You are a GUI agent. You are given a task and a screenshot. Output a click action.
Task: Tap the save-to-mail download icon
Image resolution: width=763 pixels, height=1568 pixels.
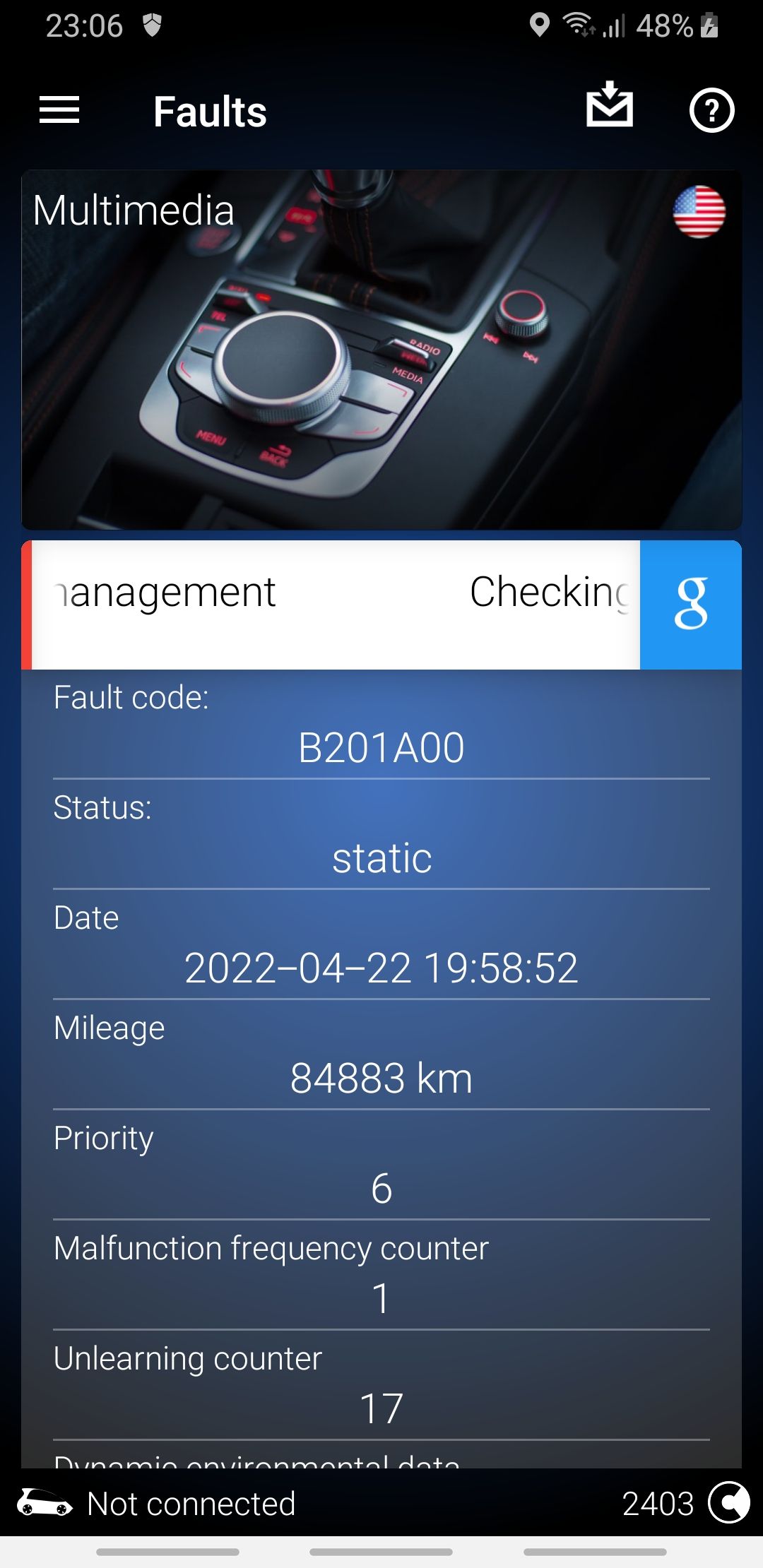(610, 105)
